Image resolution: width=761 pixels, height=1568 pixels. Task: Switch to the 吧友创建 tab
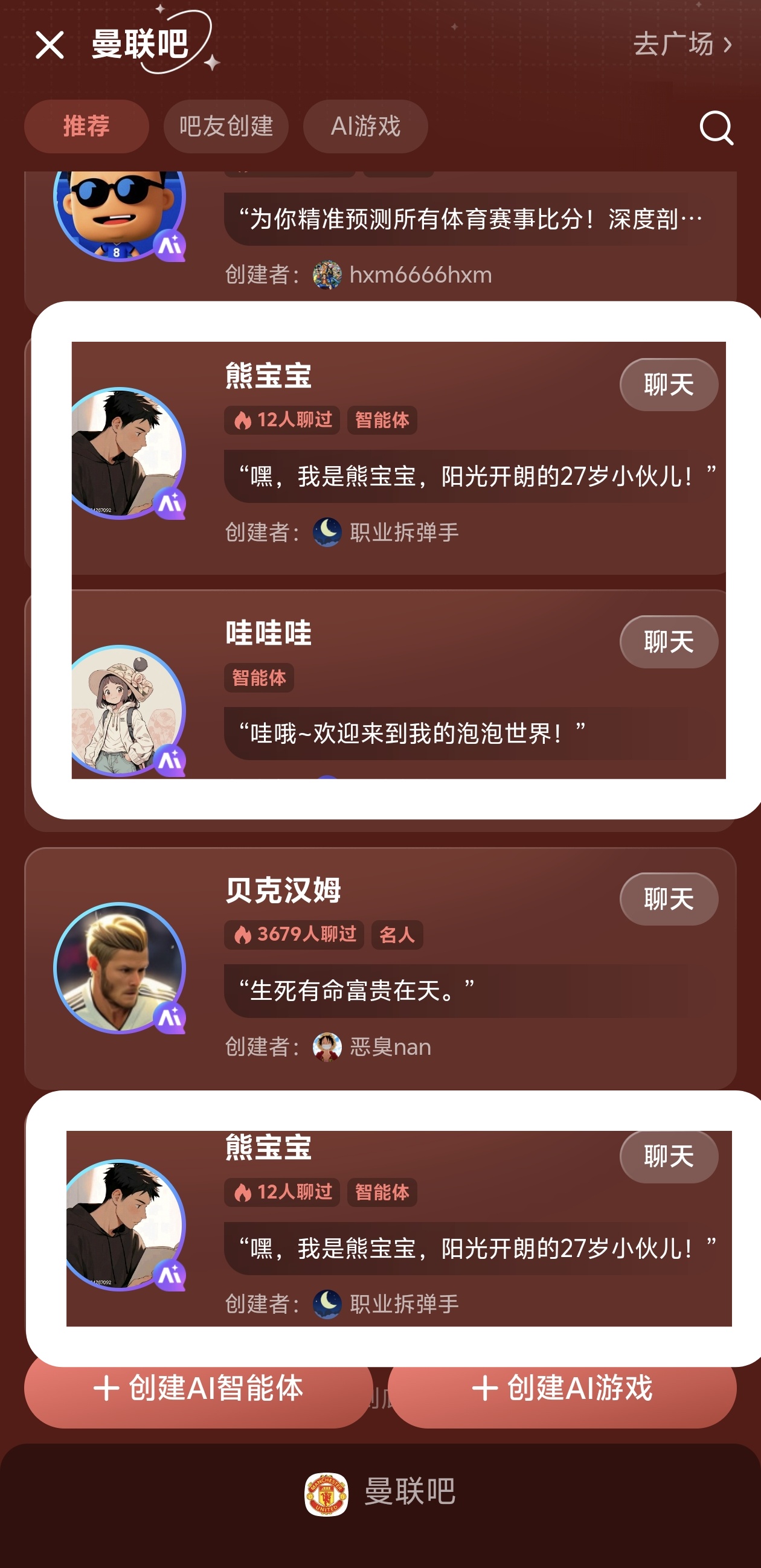point(226,127)
